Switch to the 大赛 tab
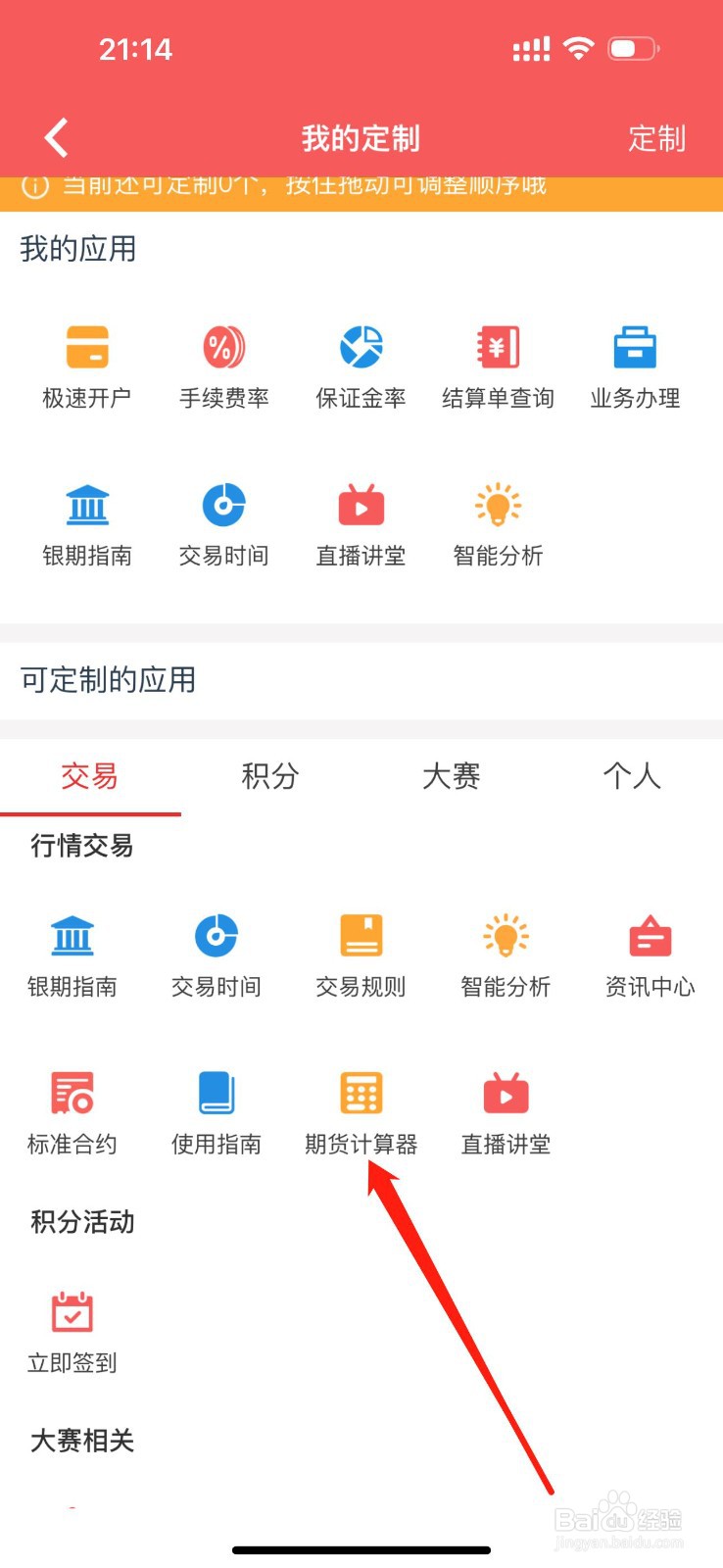This screenshot has height=1568, width=723. [452, 776]
